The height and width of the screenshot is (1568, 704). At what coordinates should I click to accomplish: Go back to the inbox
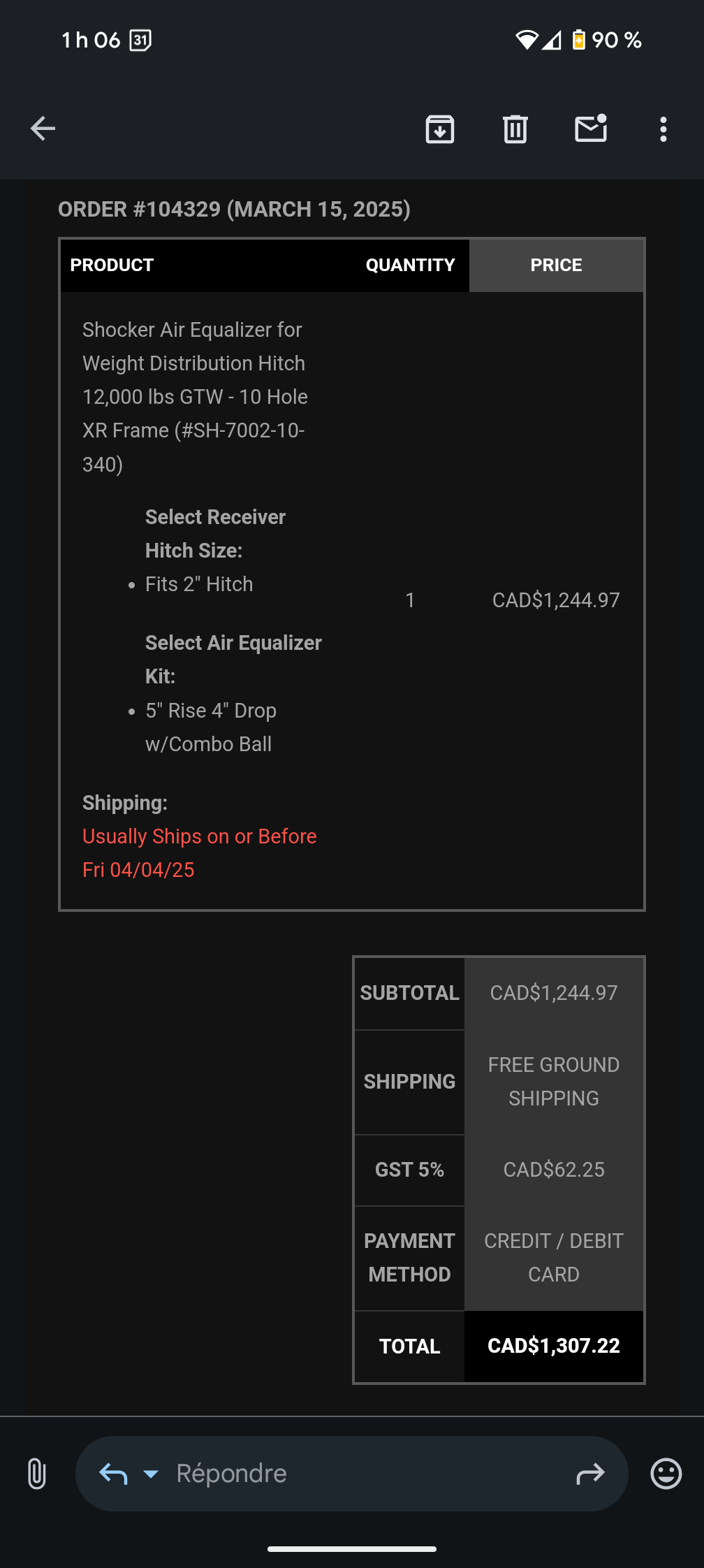coord(43,129)
